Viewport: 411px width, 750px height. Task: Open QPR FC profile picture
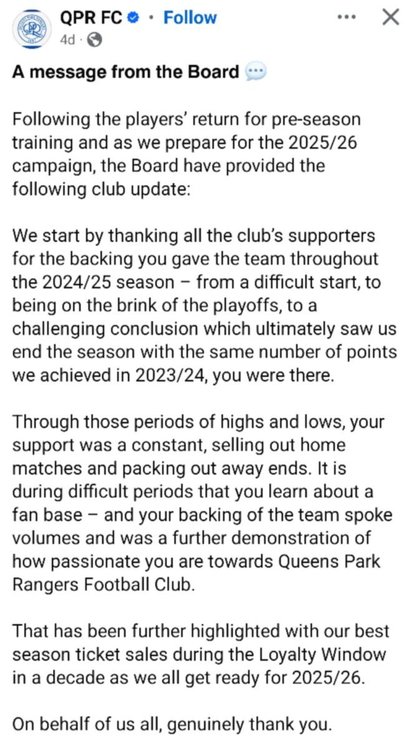[32, 28]
